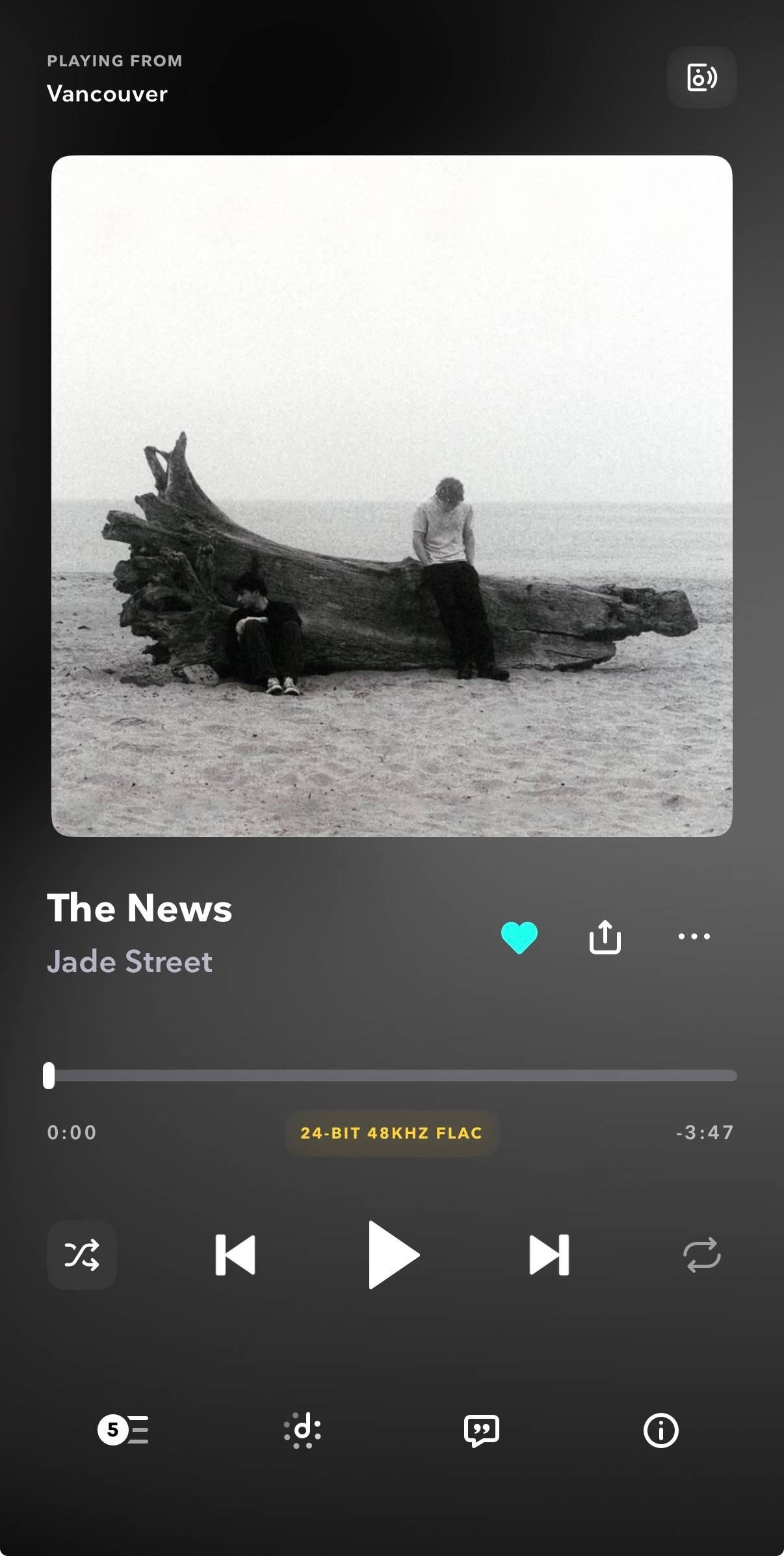This screenshot has height=1556, width=784.
Task: Tap the 24-BIT 48KHZ FLAC quality badge
Action: 391,1133
